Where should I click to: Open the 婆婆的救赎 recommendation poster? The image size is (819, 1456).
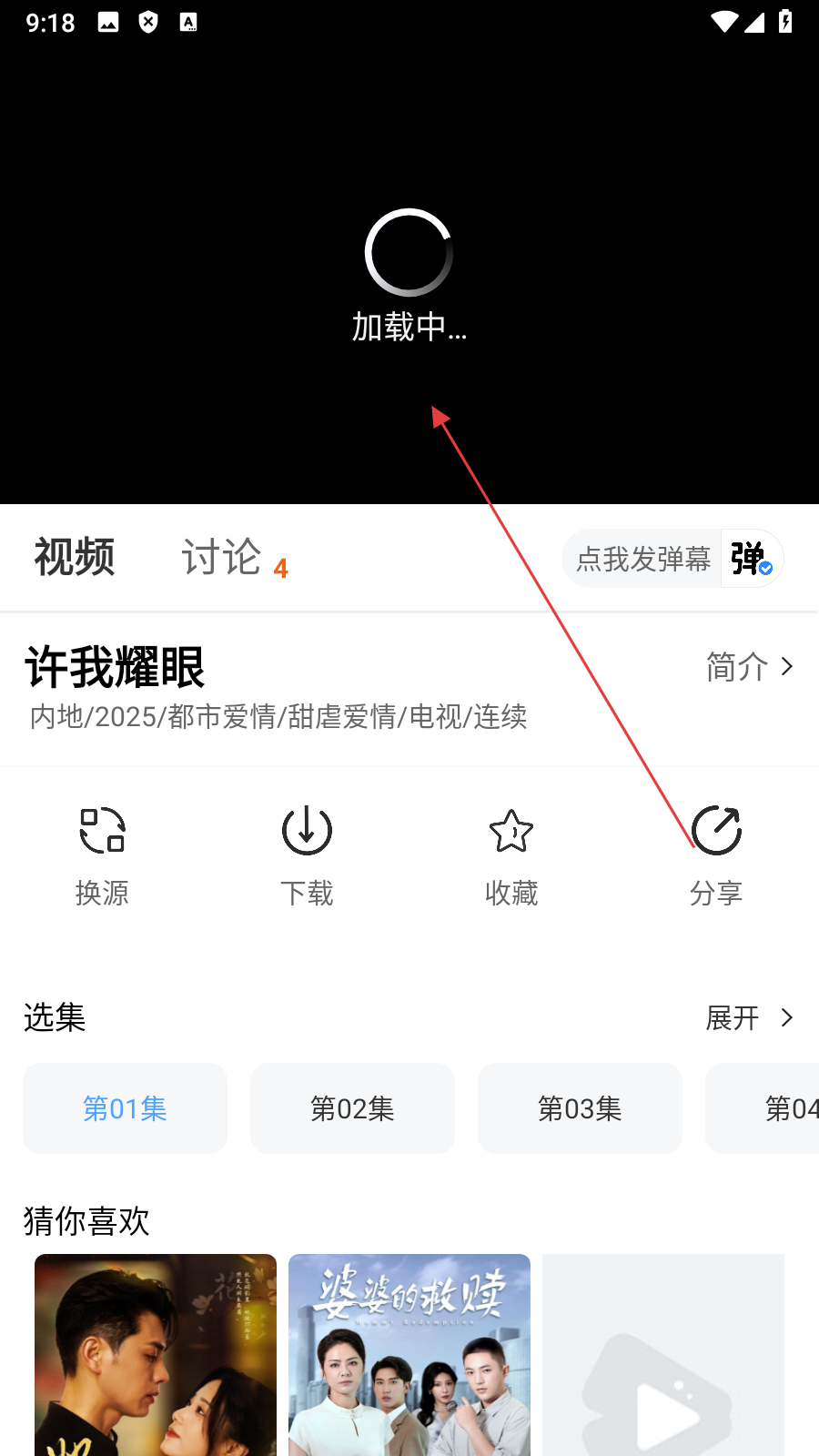[409, 1356]
